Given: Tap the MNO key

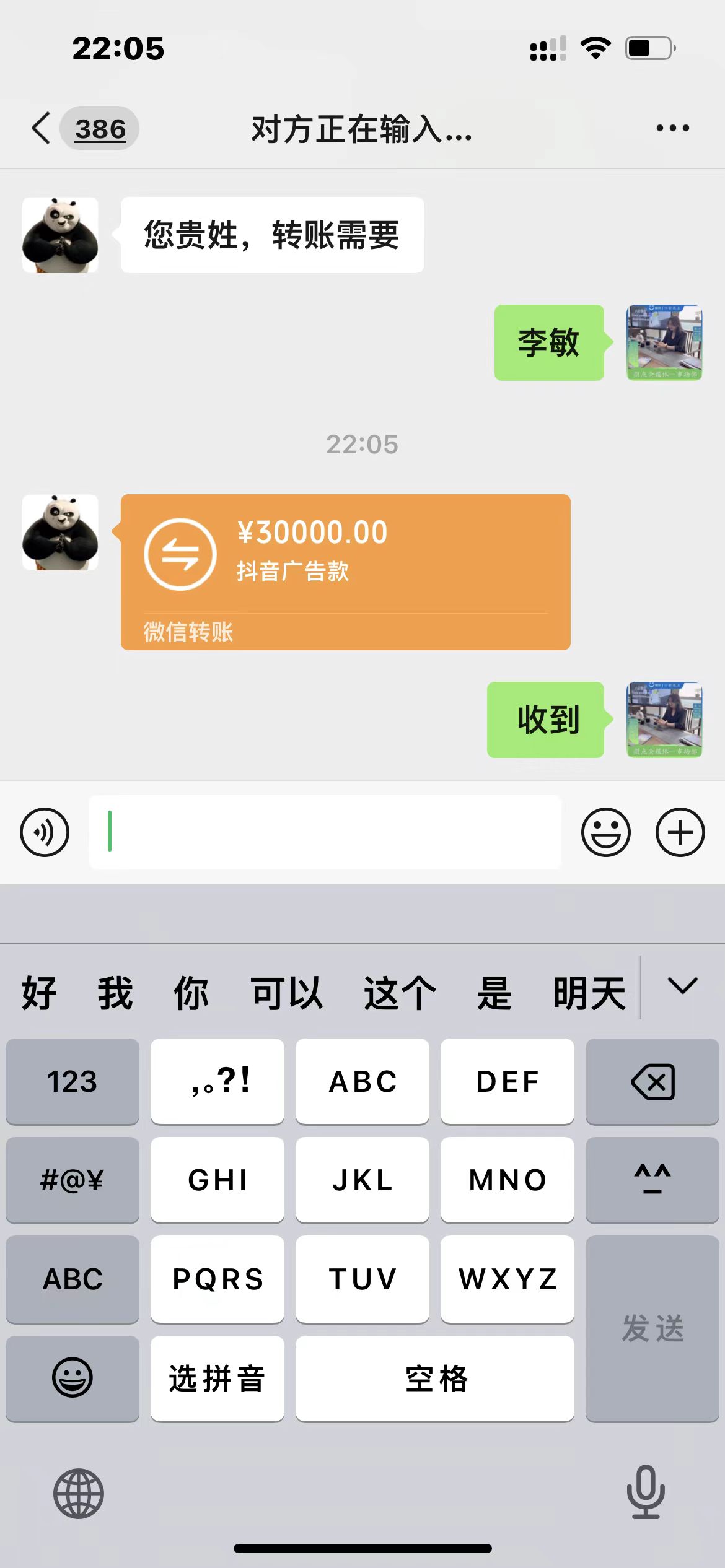Looking at the screenshot, I should (x=507, y=1180).
